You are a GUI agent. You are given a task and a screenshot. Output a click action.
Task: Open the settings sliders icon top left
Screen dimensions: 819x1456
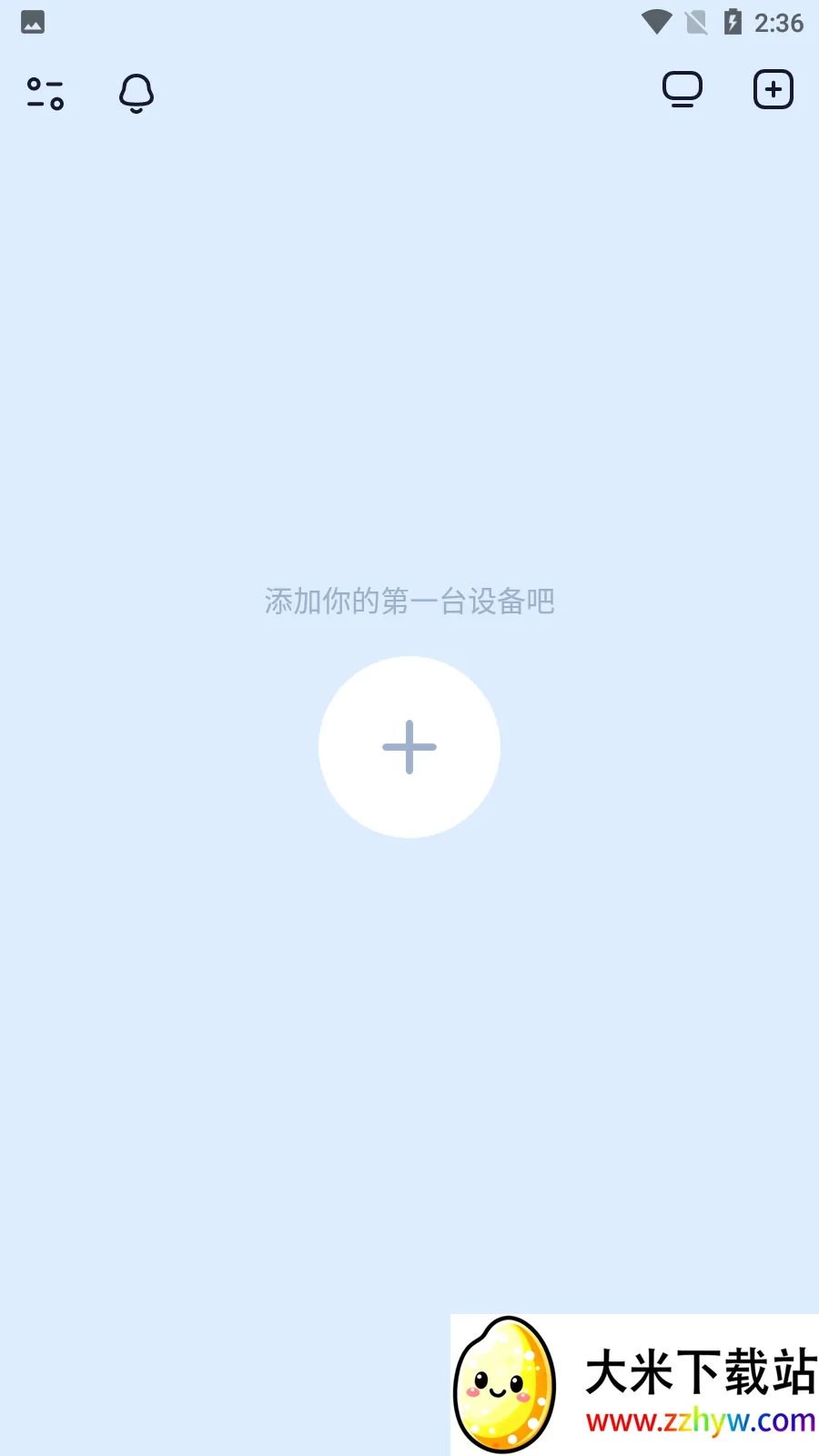[45, 94]
